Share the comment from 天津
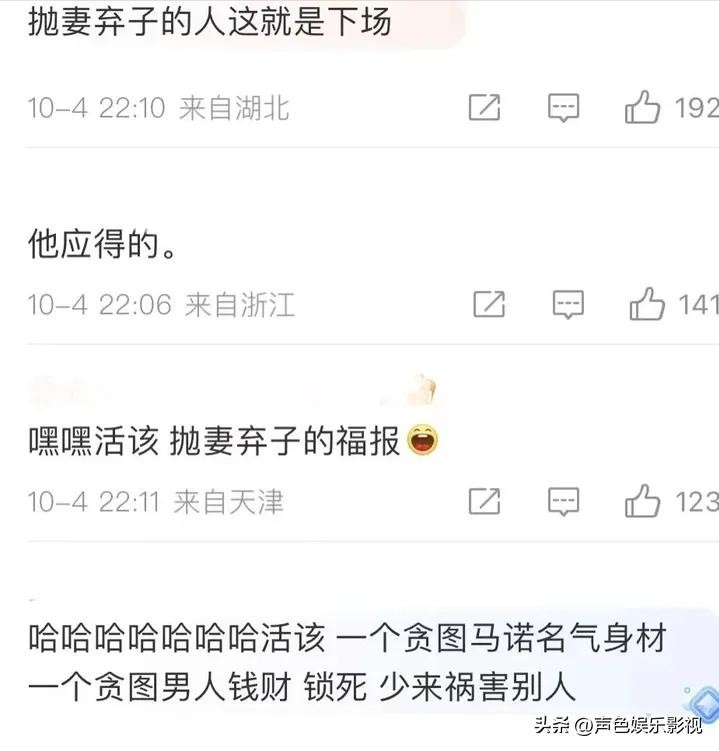Image resolution: width=719 pixels, height=751 pixels. (x=484, y=499)
